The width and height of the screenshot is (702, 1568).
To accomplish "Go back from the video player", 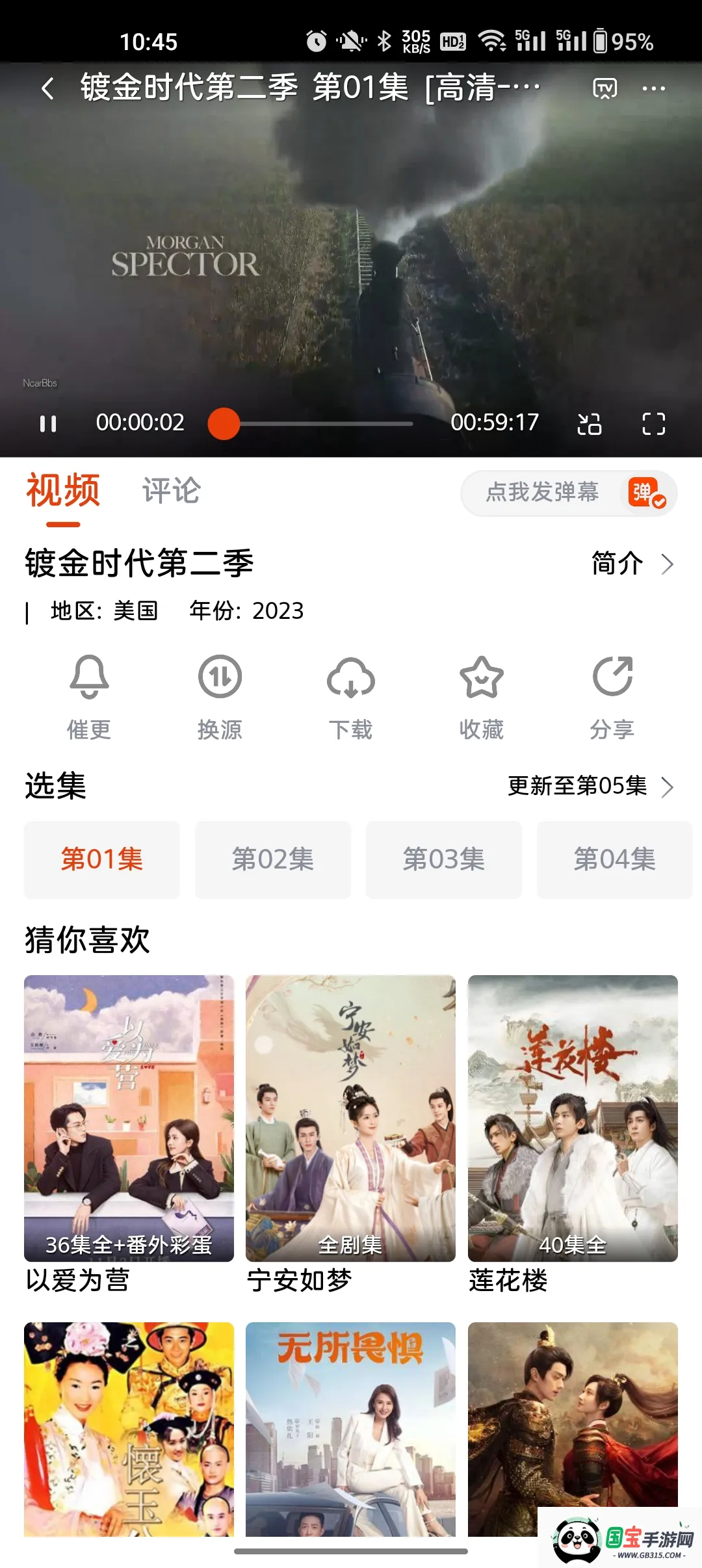I will pos(47,88).
